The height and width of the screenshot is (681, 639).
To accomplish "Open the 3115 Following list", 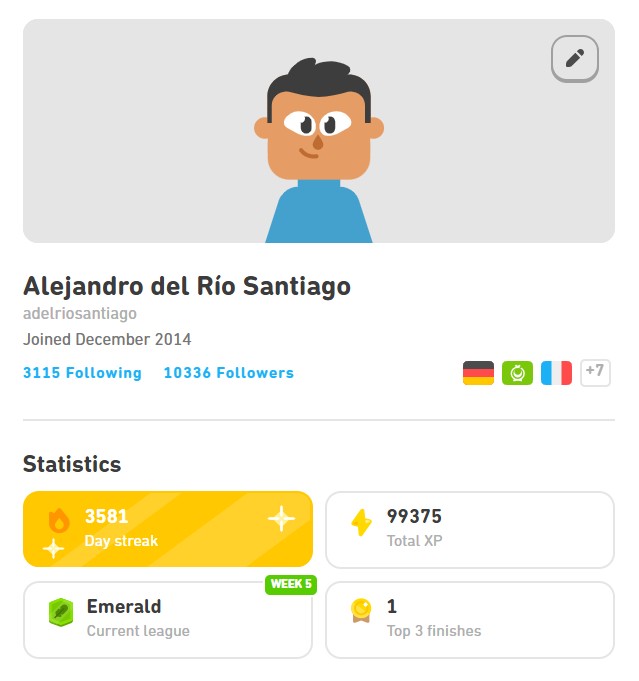I will click(82, 373).
